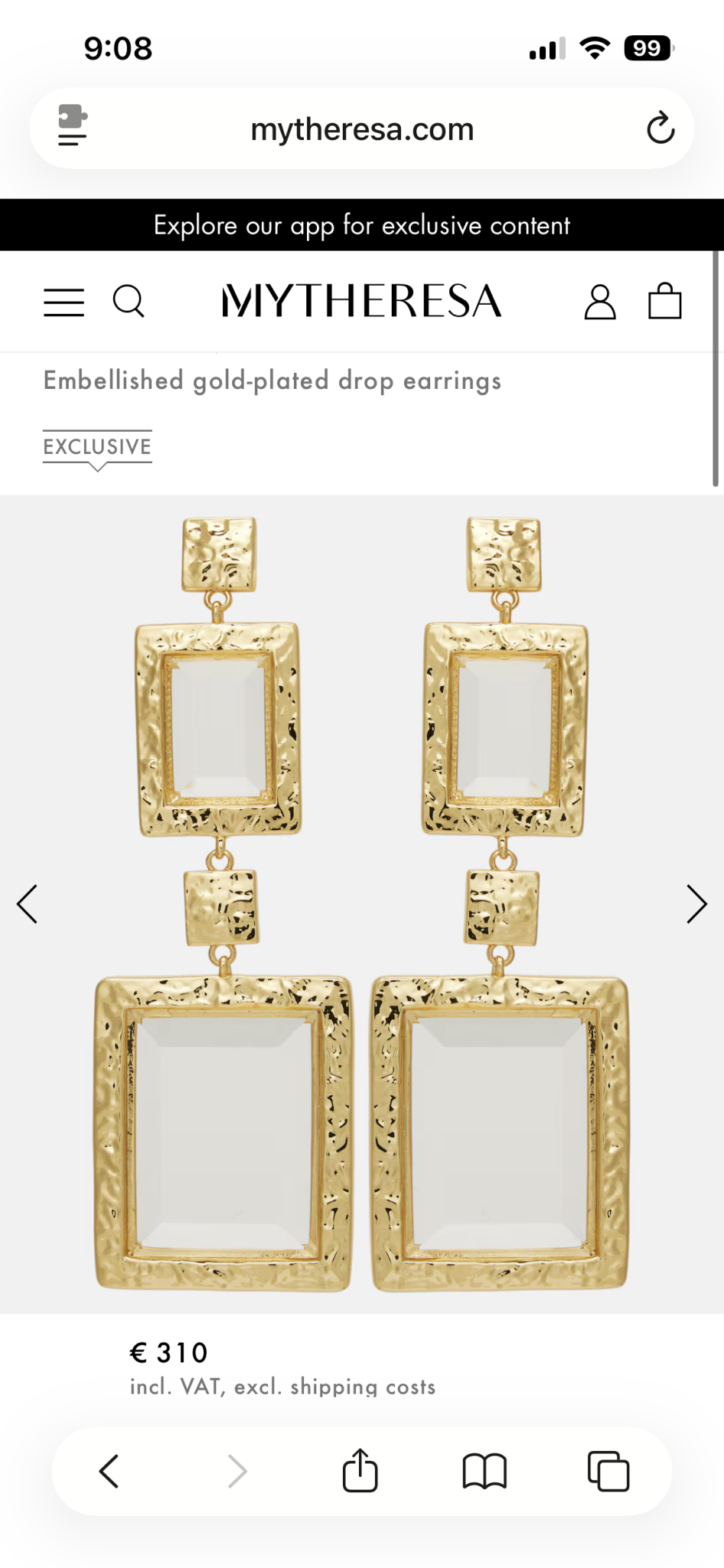Image resolution: width=724 pixels, height=1568 pixels.
Task: Reload the page
Action: pos(660,129)
